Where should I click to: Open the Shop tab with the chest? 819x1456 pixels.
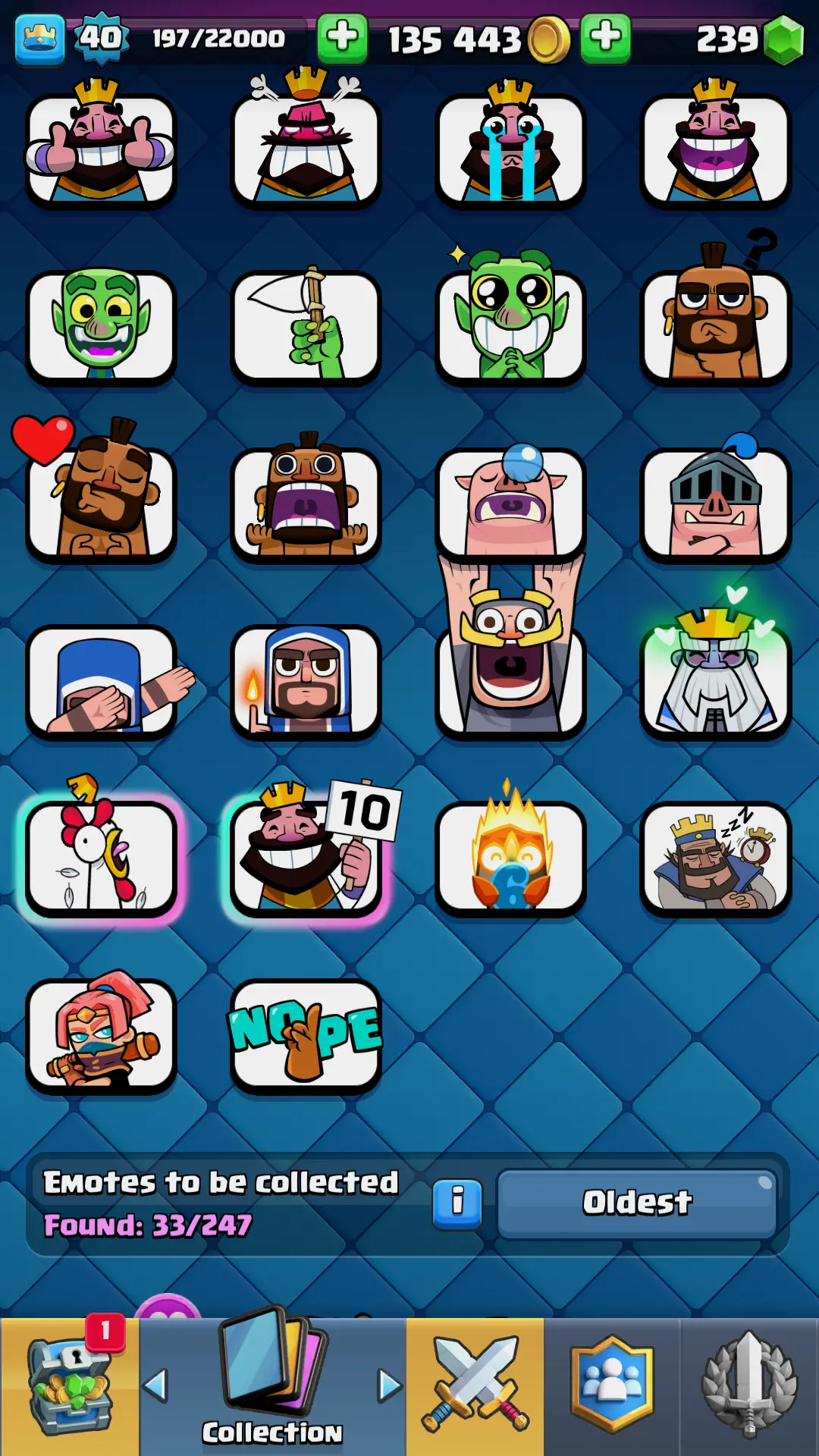click(x=70, y=1386)
